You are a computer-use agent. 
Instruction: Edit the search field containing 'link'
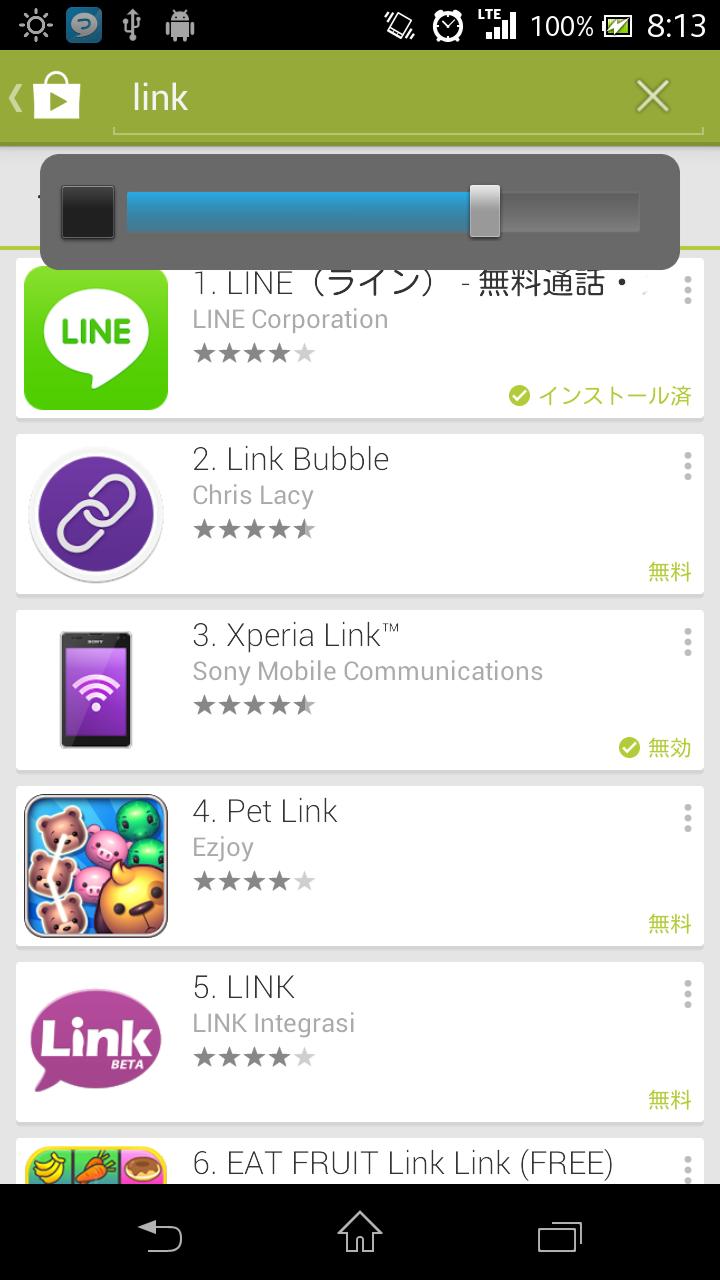click(370, 98)
